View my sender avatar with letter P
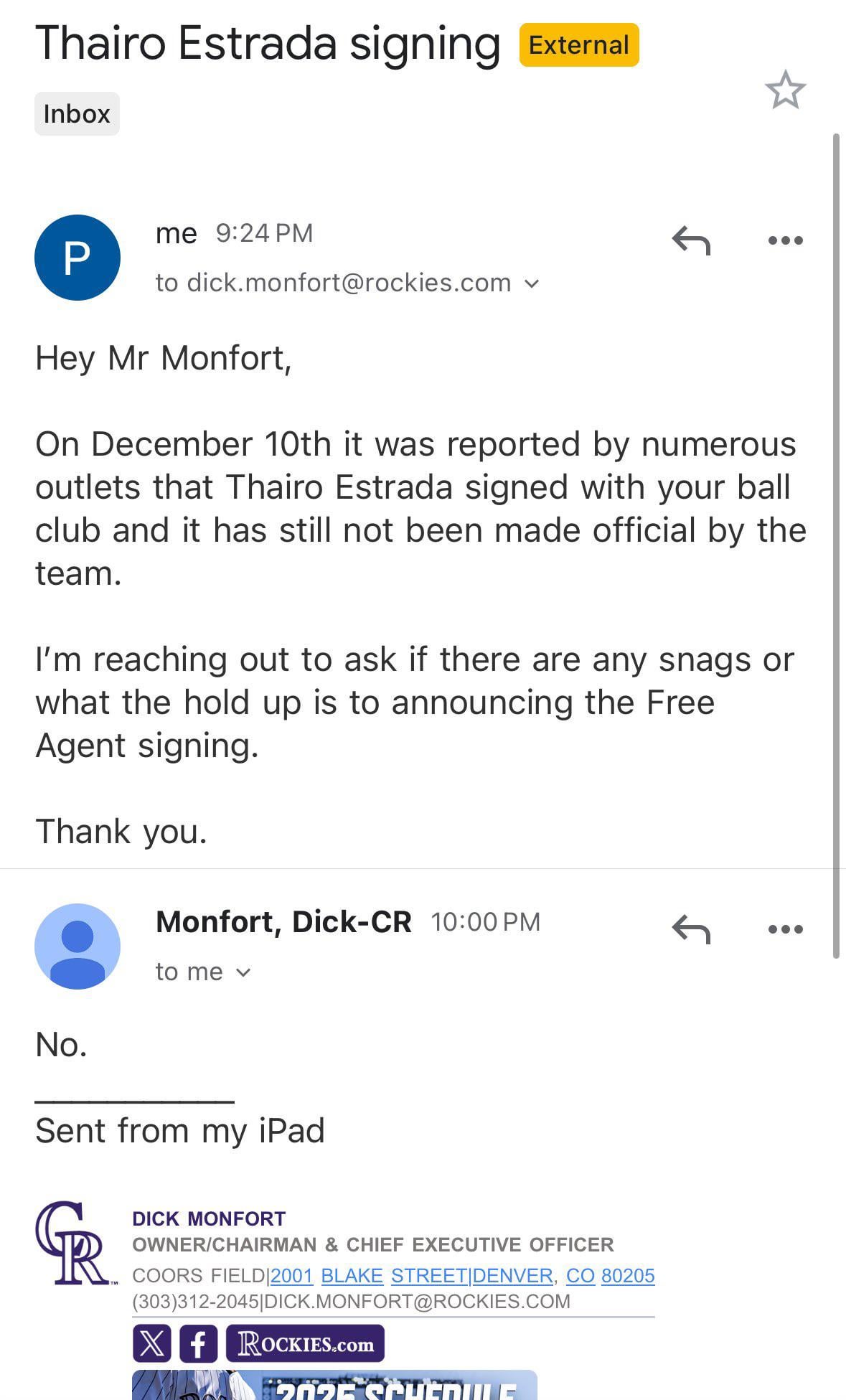Viewport: 846px width, 1400px height. (77, 258)
